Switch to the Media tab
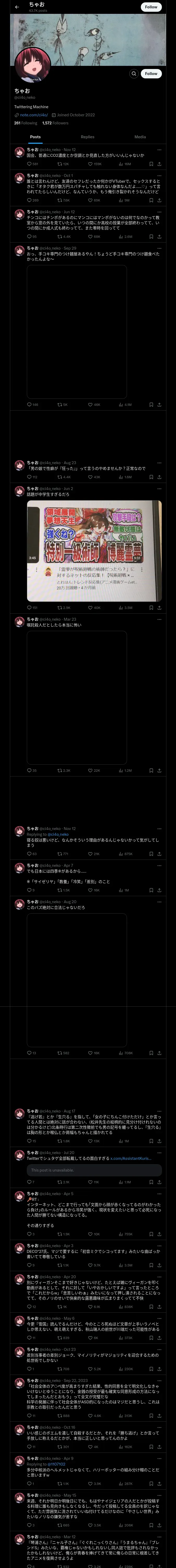This screenshot has height=1568, width=176. coord(139,137)
